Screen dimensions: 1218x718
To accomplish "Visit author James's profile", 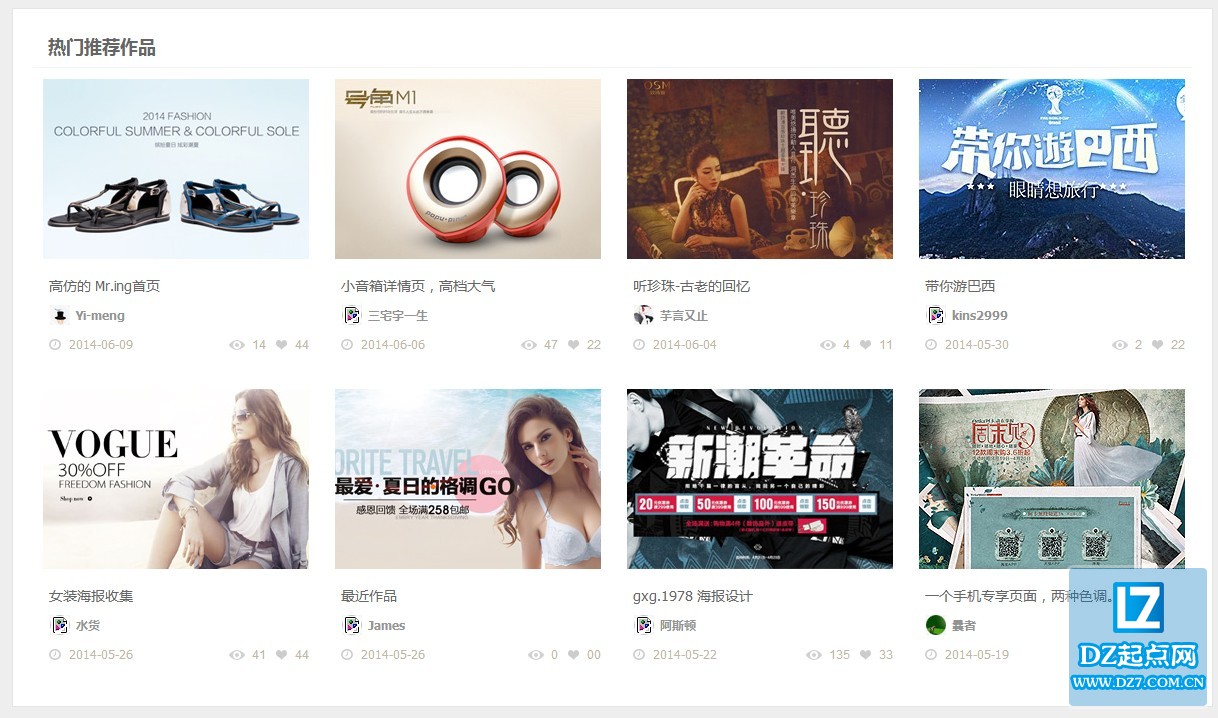I will [386, 626].
